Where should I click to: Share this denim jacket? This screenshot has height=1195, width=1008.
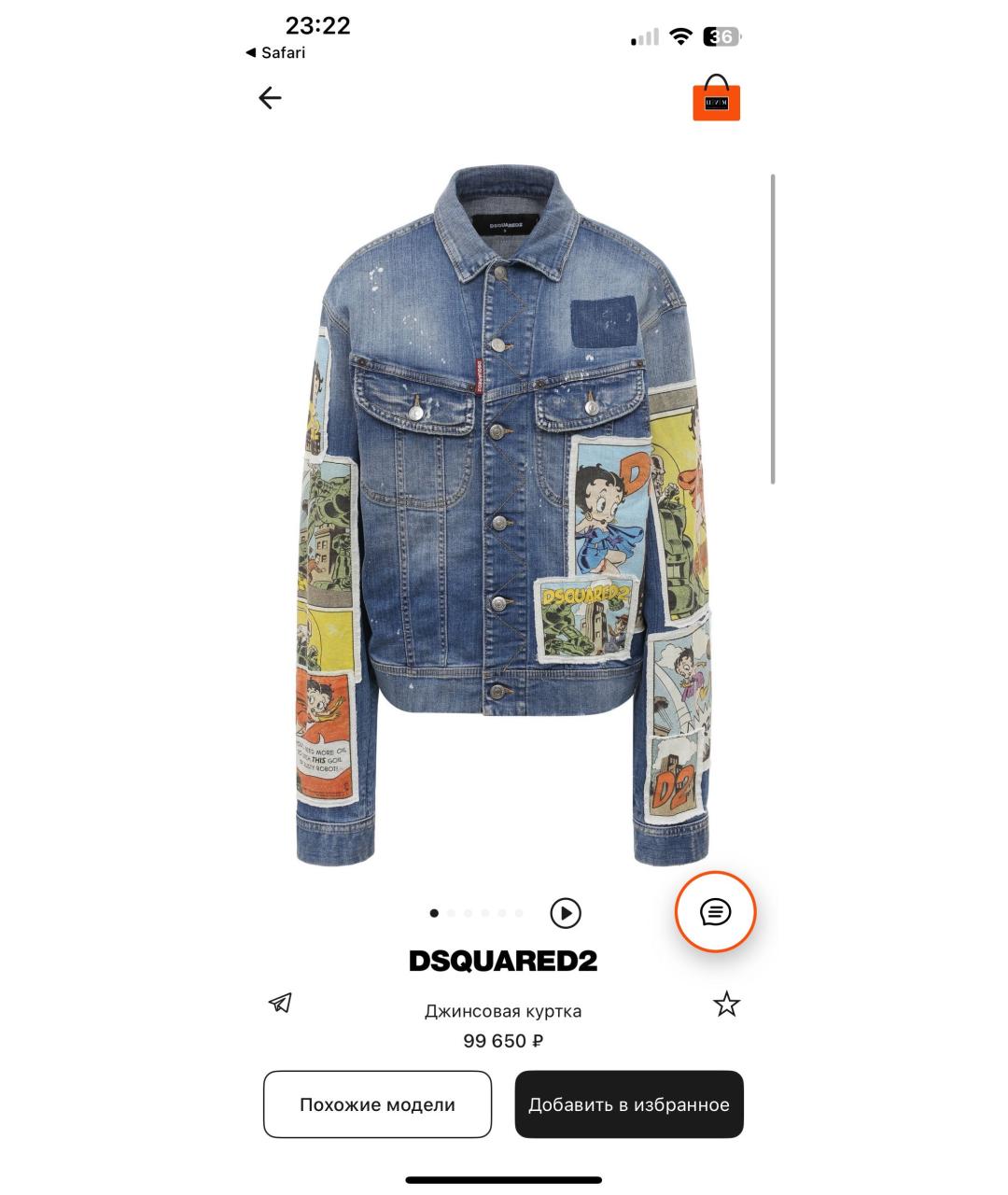point(280,1004)
